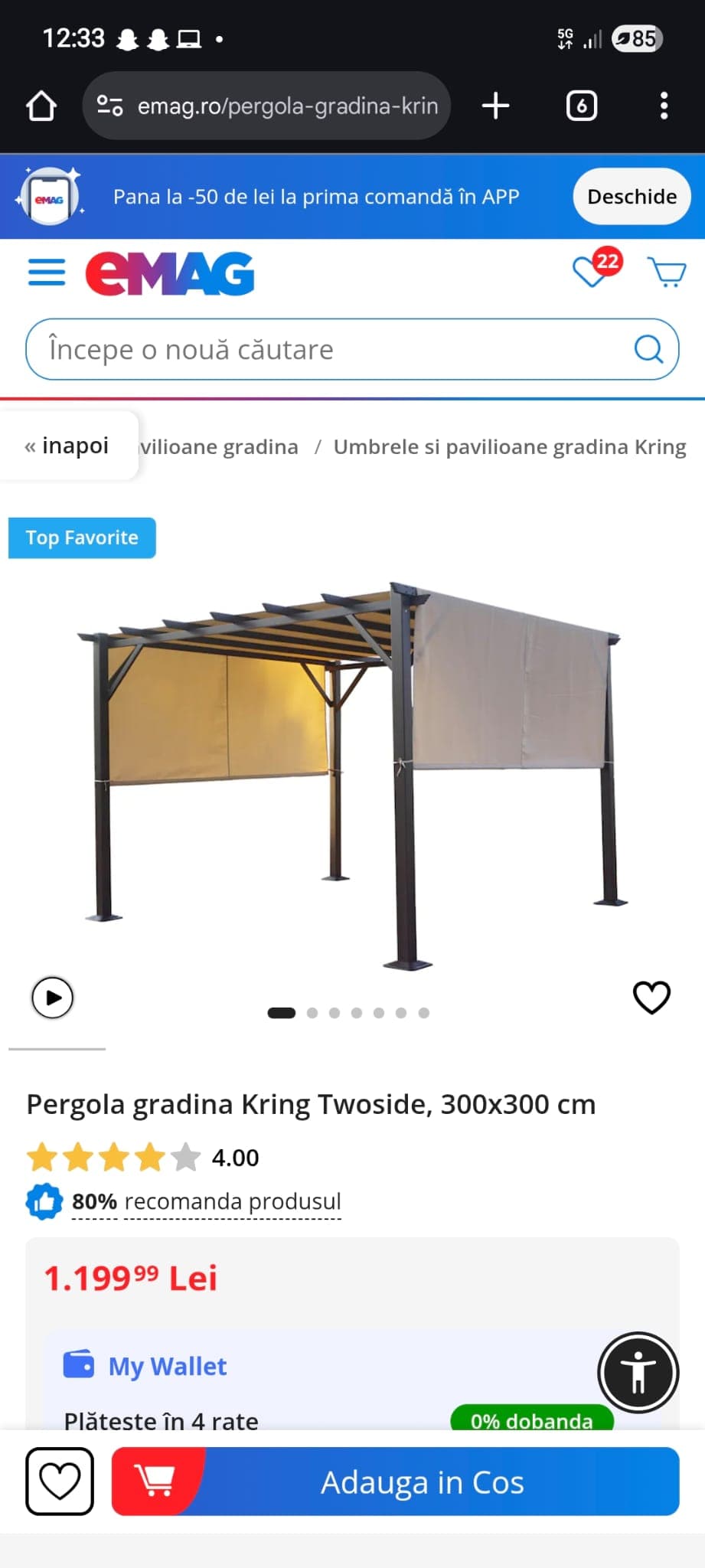Show the open tabs switcher
The image size is (705, 1568).
point(582,106)
